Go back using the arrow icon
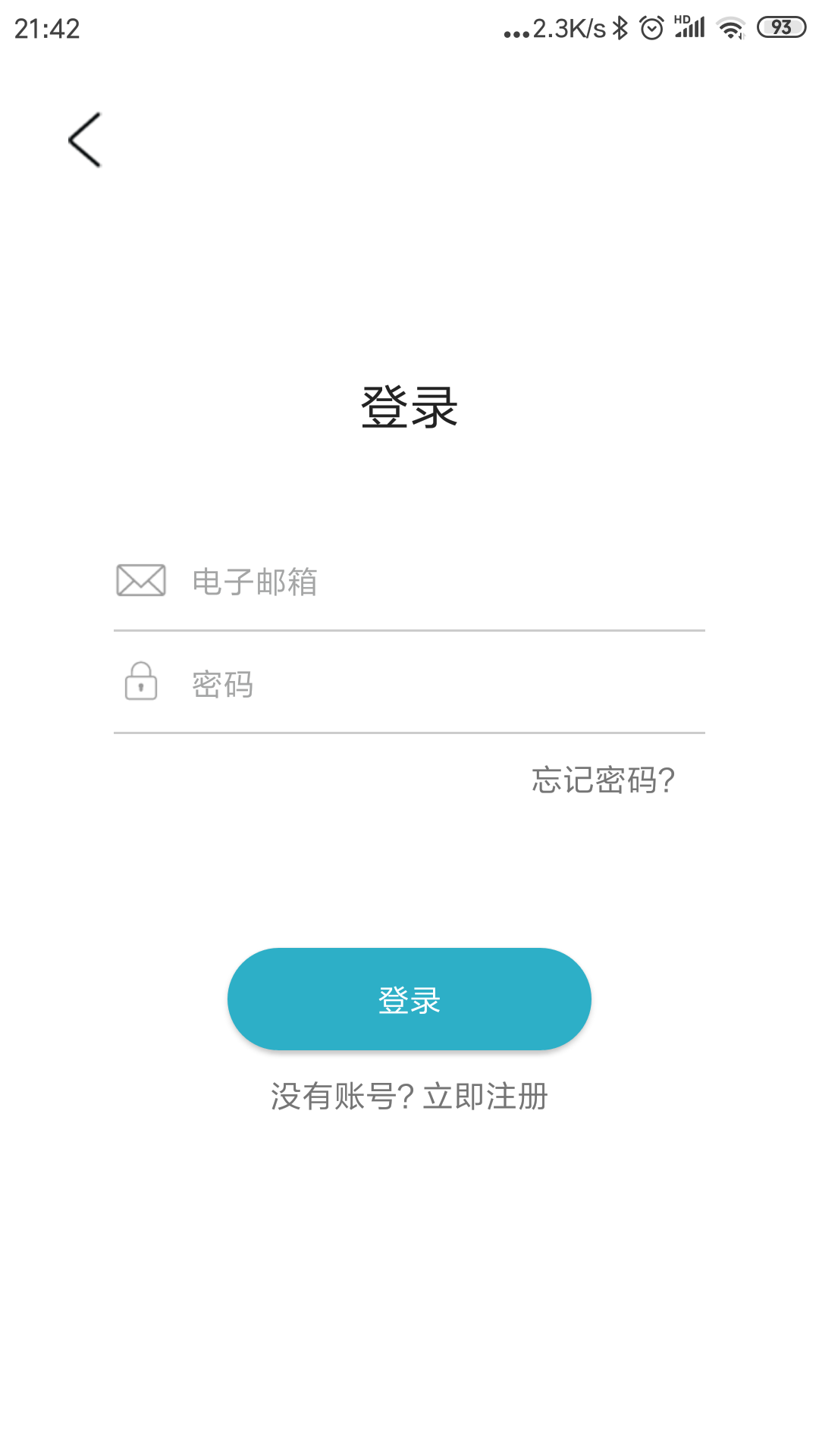The image size is (819, 1456). pyautogui.click(x=85, y=140)
